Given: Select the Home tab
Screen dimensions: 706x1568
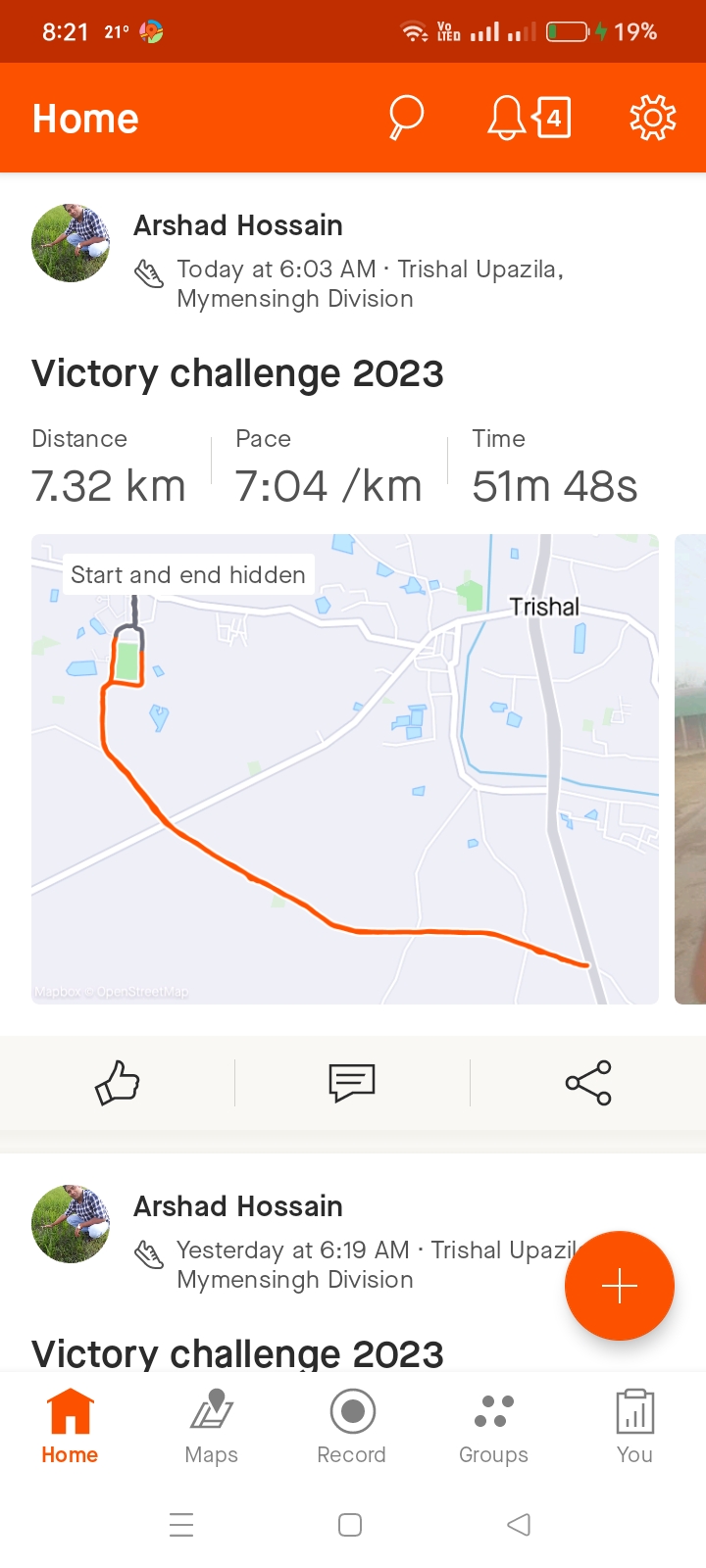Looking at the screenshot, I should click(x=70, y=1426).
